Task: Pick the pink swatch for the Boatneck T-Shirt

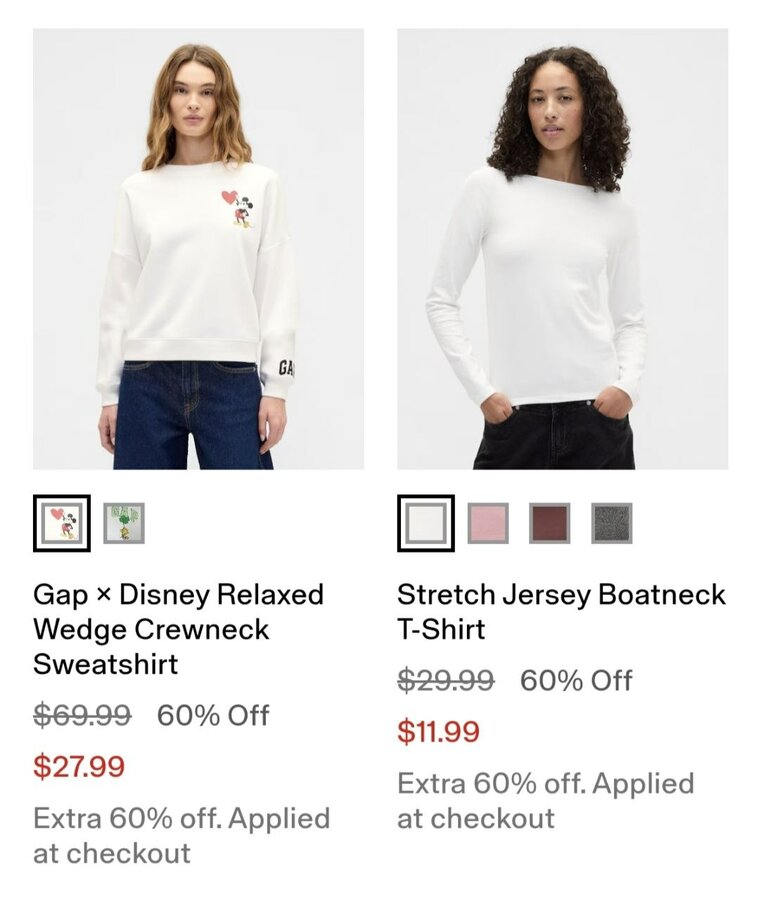Action: click(488, 523)
